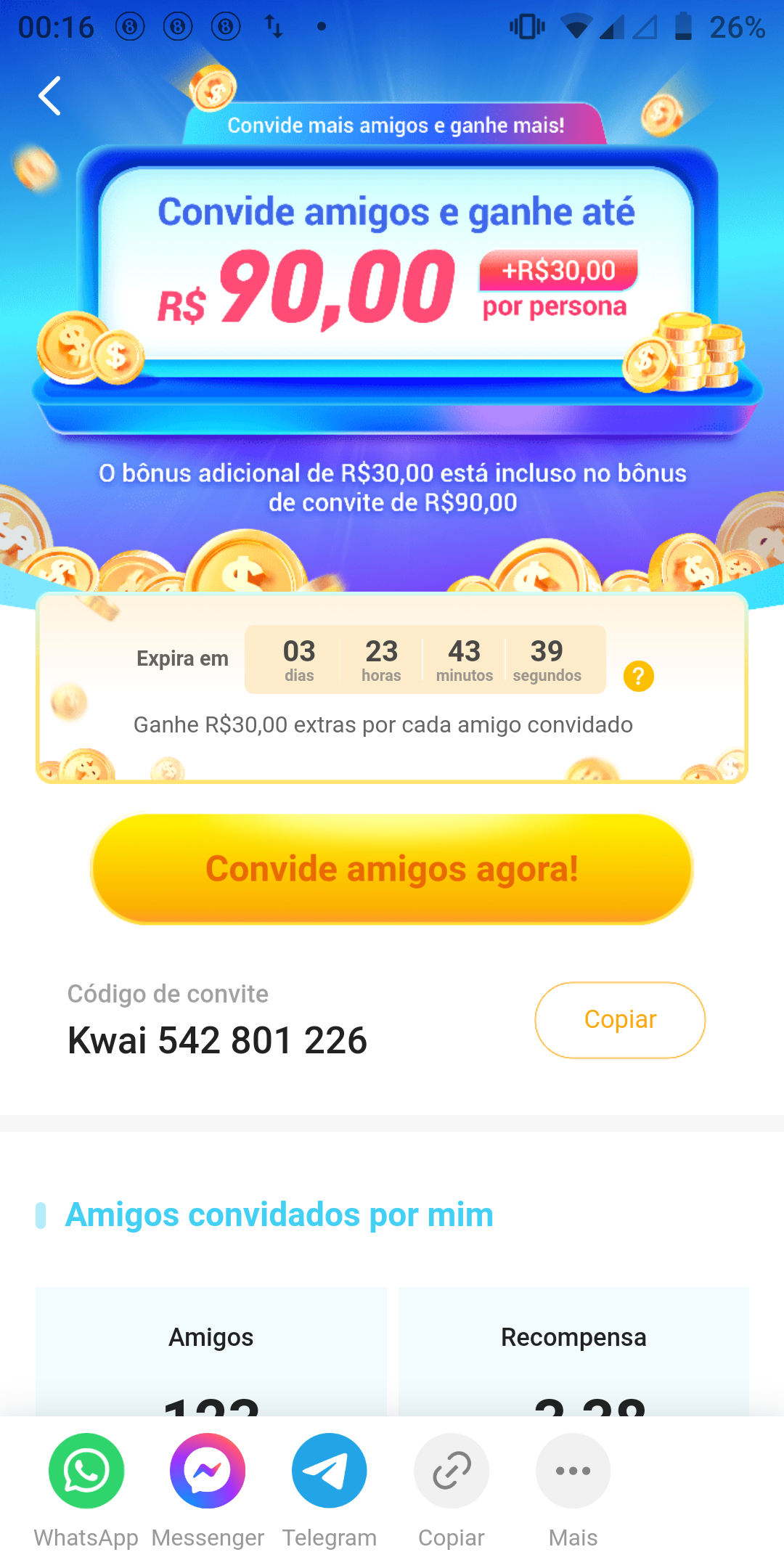Open the yellow question mark help icon

pyautogui.click(x=638, y=677)
